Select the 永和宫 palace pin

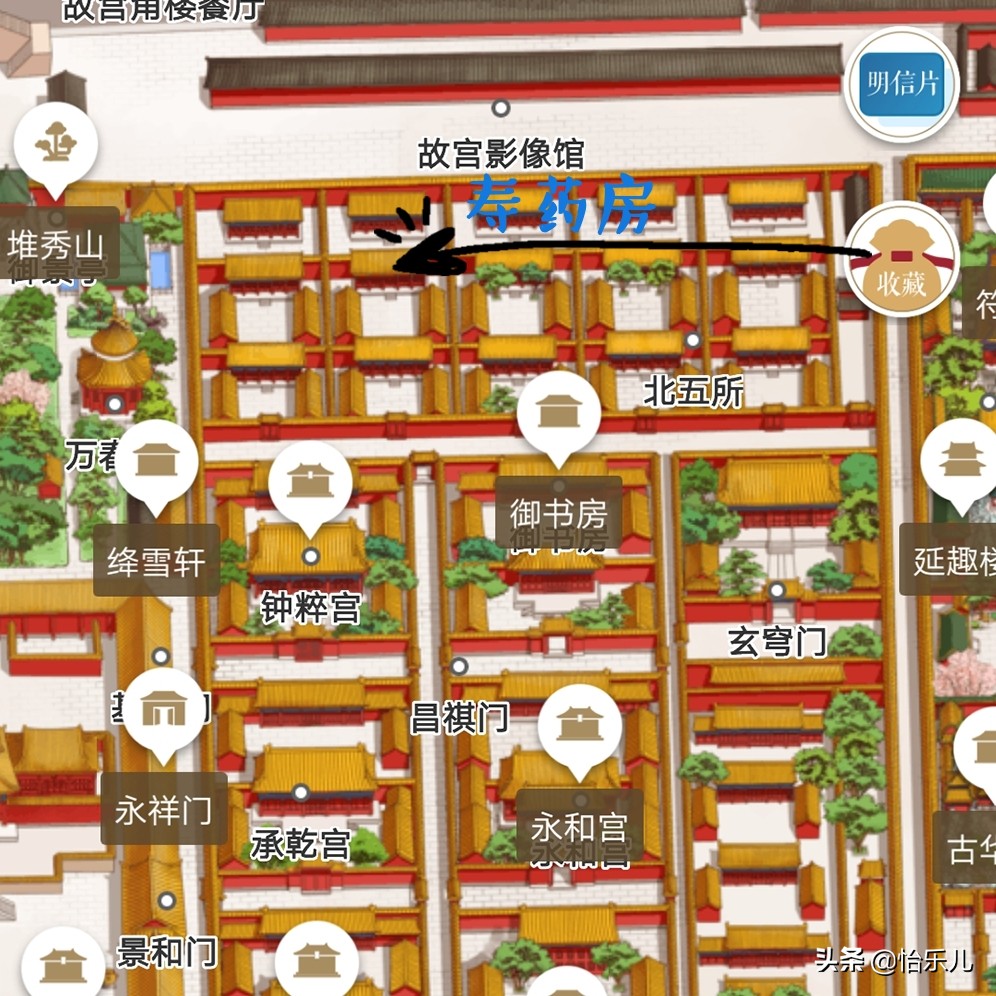pos(579,725)
